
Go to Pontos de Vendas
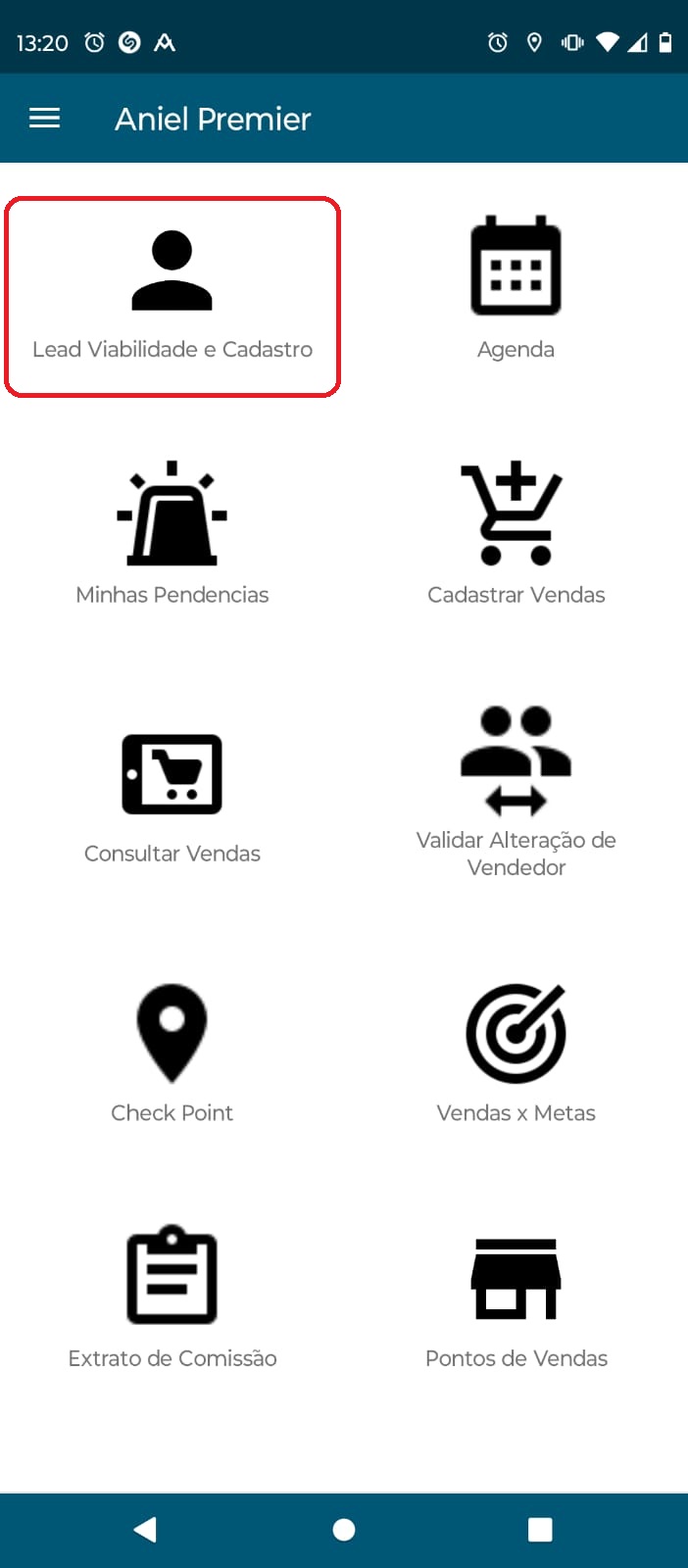pos(516,1298)
